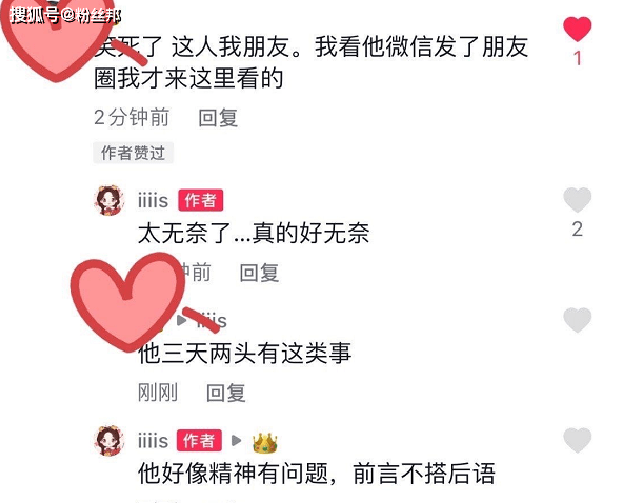Like the comment '他三天两头有这类事'
Viewport: 618px width, 503px height.
tap(577, 320)
